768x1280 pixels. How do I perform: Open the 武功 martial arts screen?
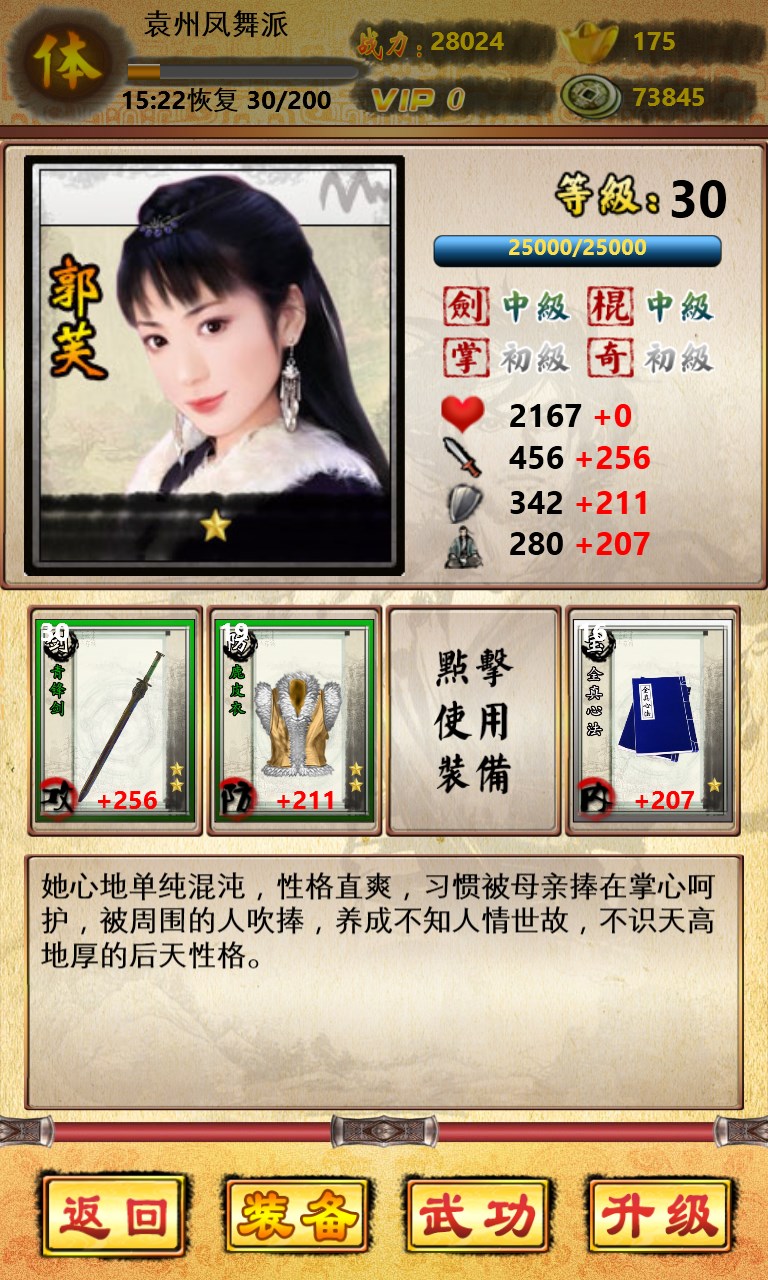pos(478,1215)
